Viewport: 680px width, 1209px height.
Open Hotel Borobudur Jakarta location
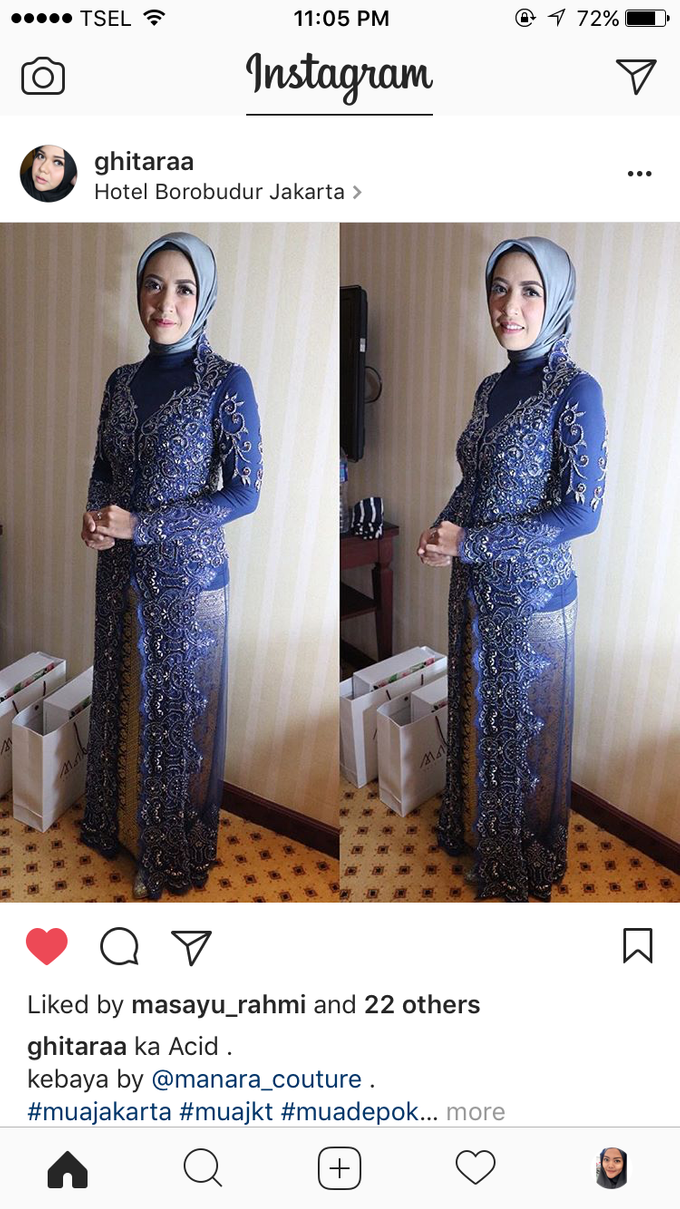220,192
